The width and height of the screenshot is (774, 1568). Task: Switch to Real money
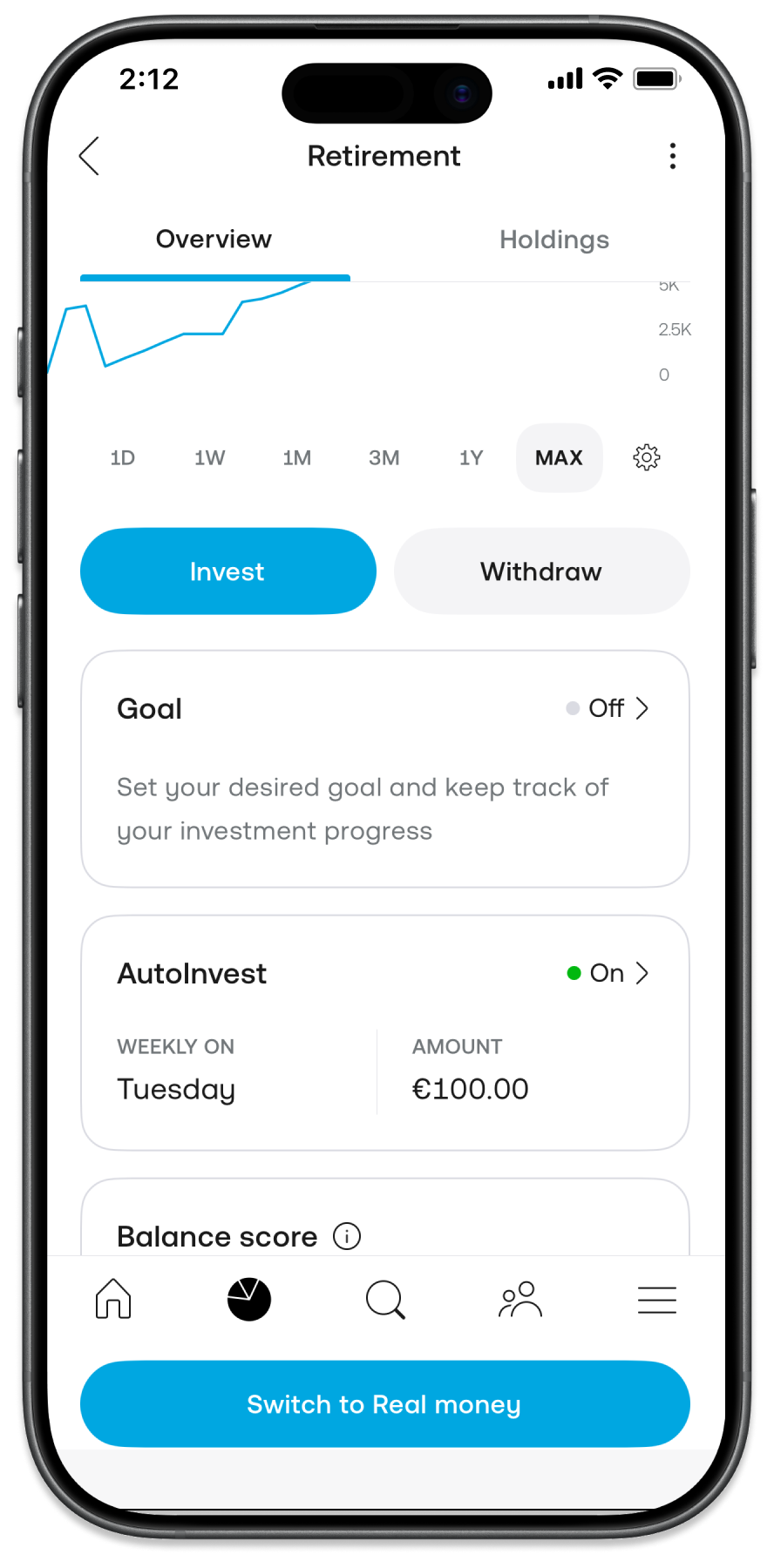pyautogui.click(x=384, y=1404)
